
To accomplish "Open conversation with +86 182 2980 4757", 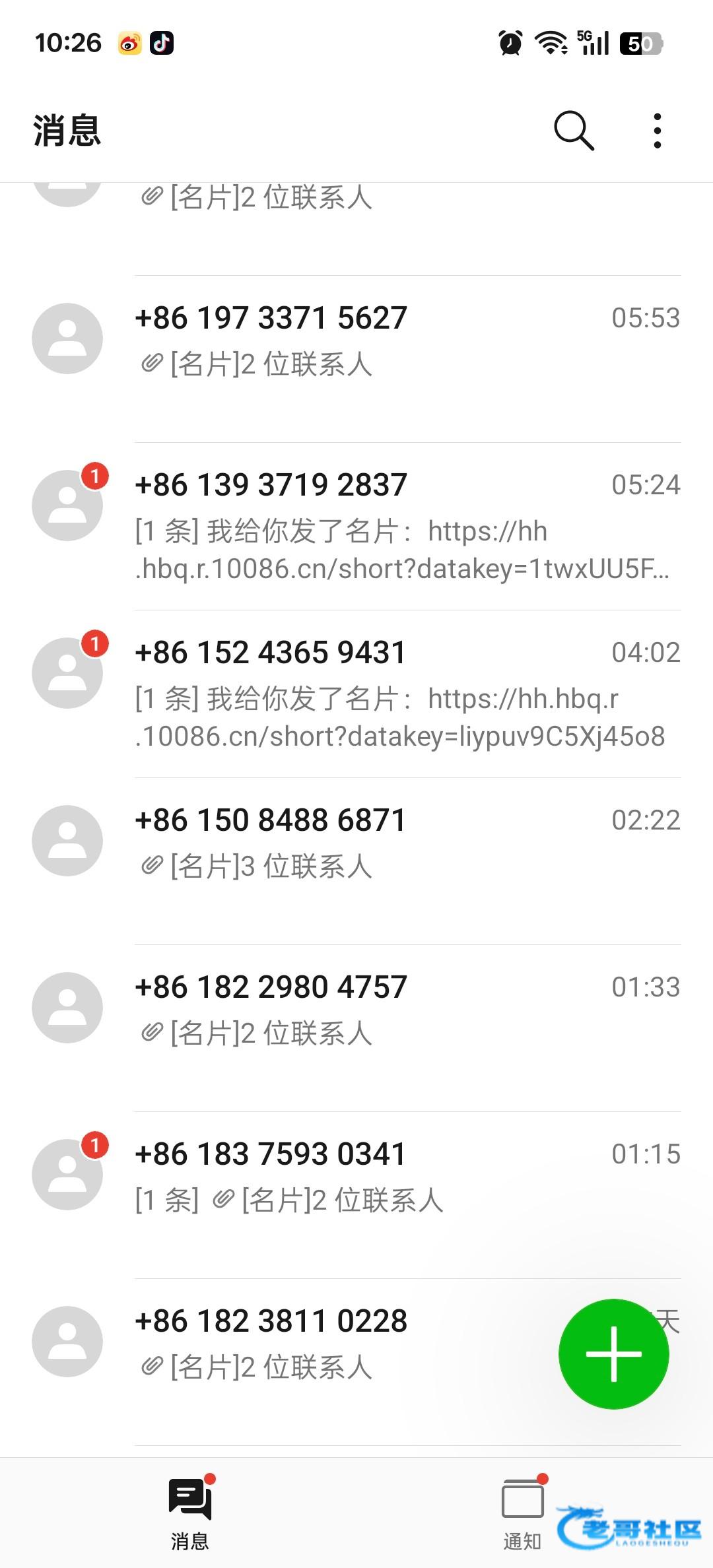I will [356, 1028].
